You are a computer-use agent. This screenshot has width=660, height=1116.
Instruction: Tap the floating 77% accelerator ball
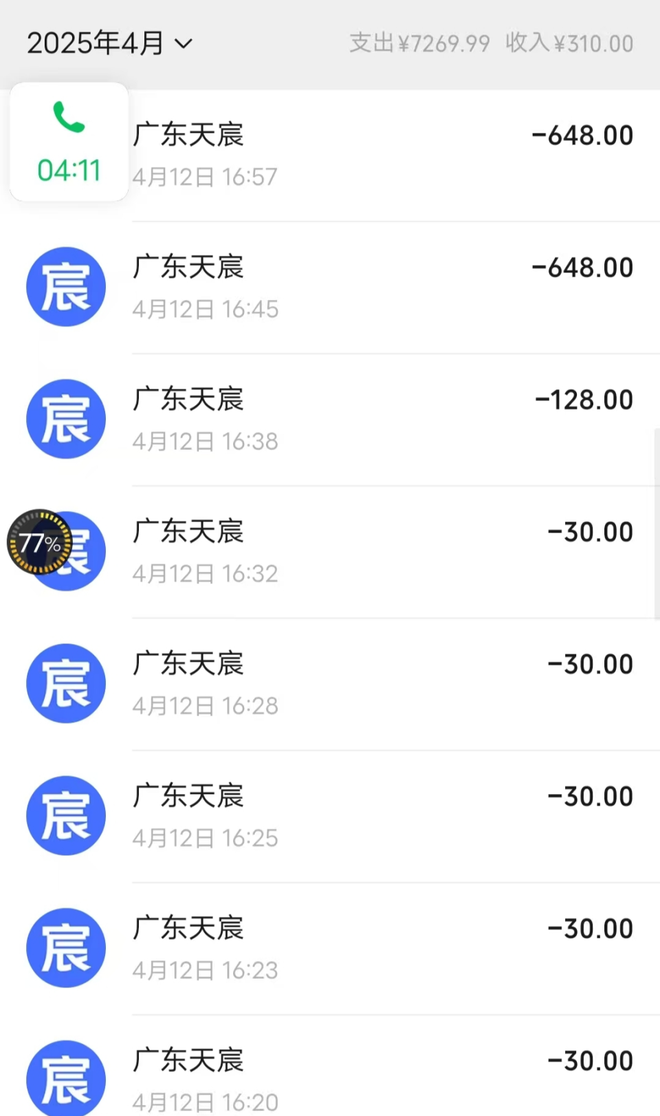(39, 544)
